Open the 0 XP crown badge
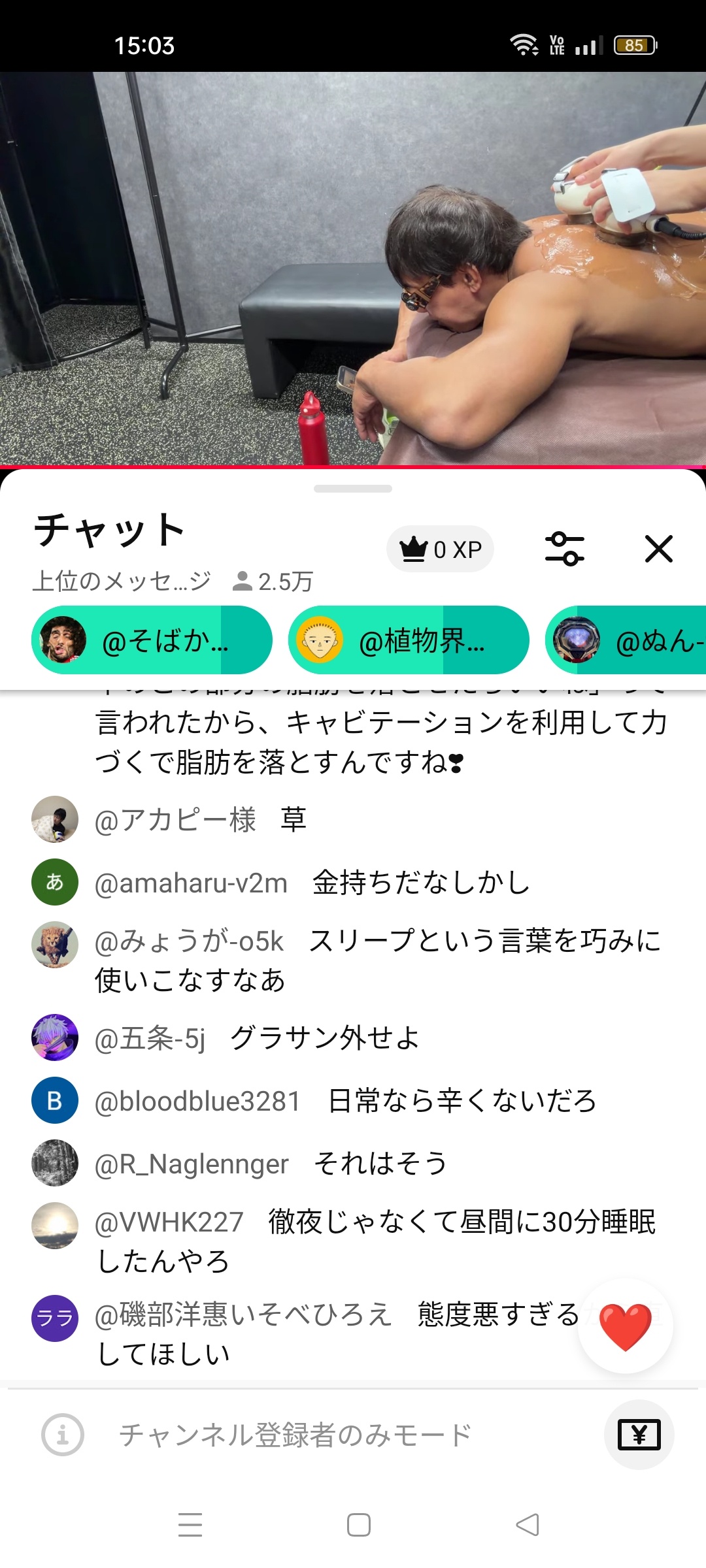Screen dimensions: 706x1568 [x=440, y=549]
